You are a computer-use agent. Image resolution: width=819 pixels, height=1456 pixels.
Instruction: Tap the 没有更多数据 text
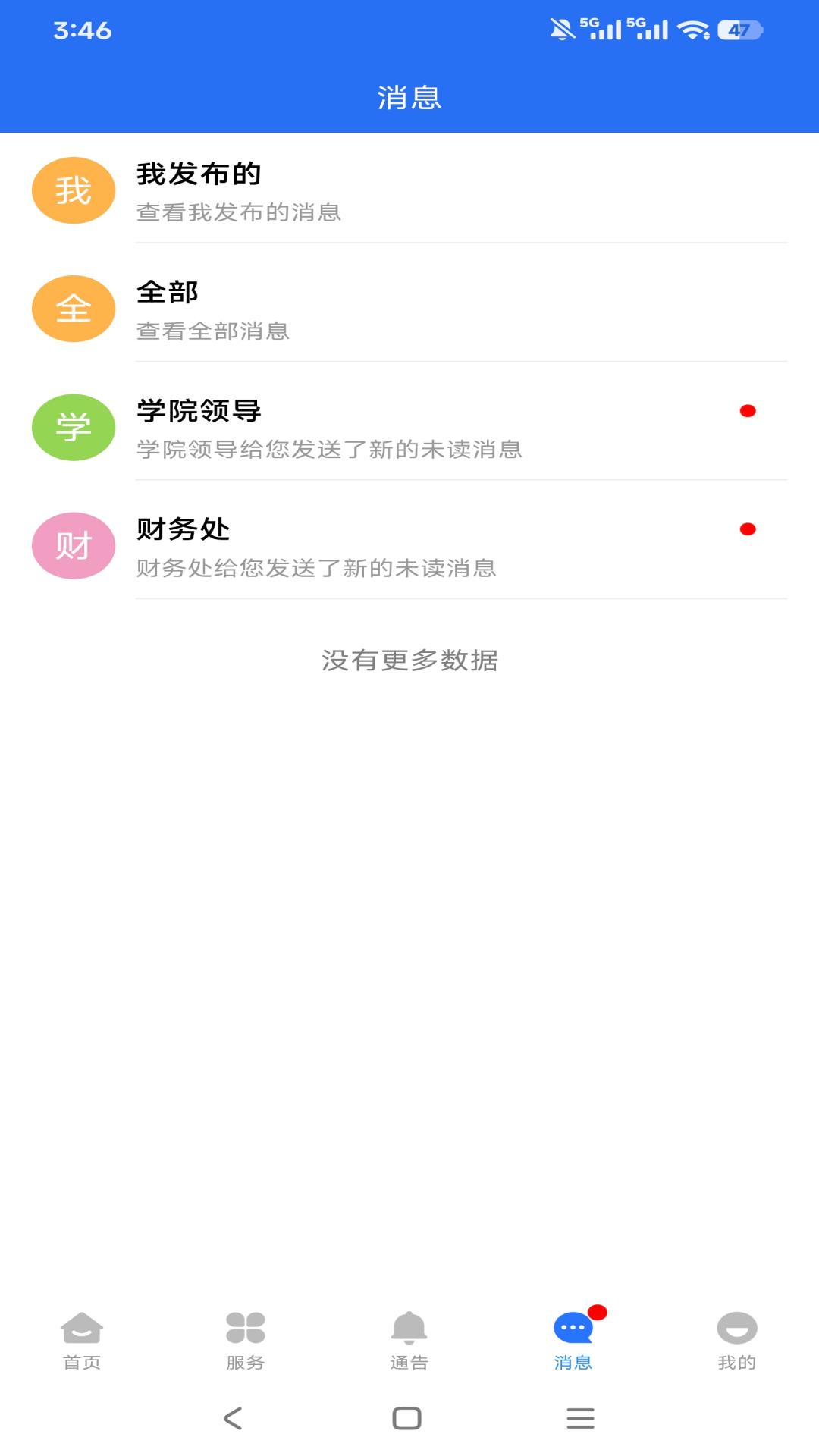[409, 661]
